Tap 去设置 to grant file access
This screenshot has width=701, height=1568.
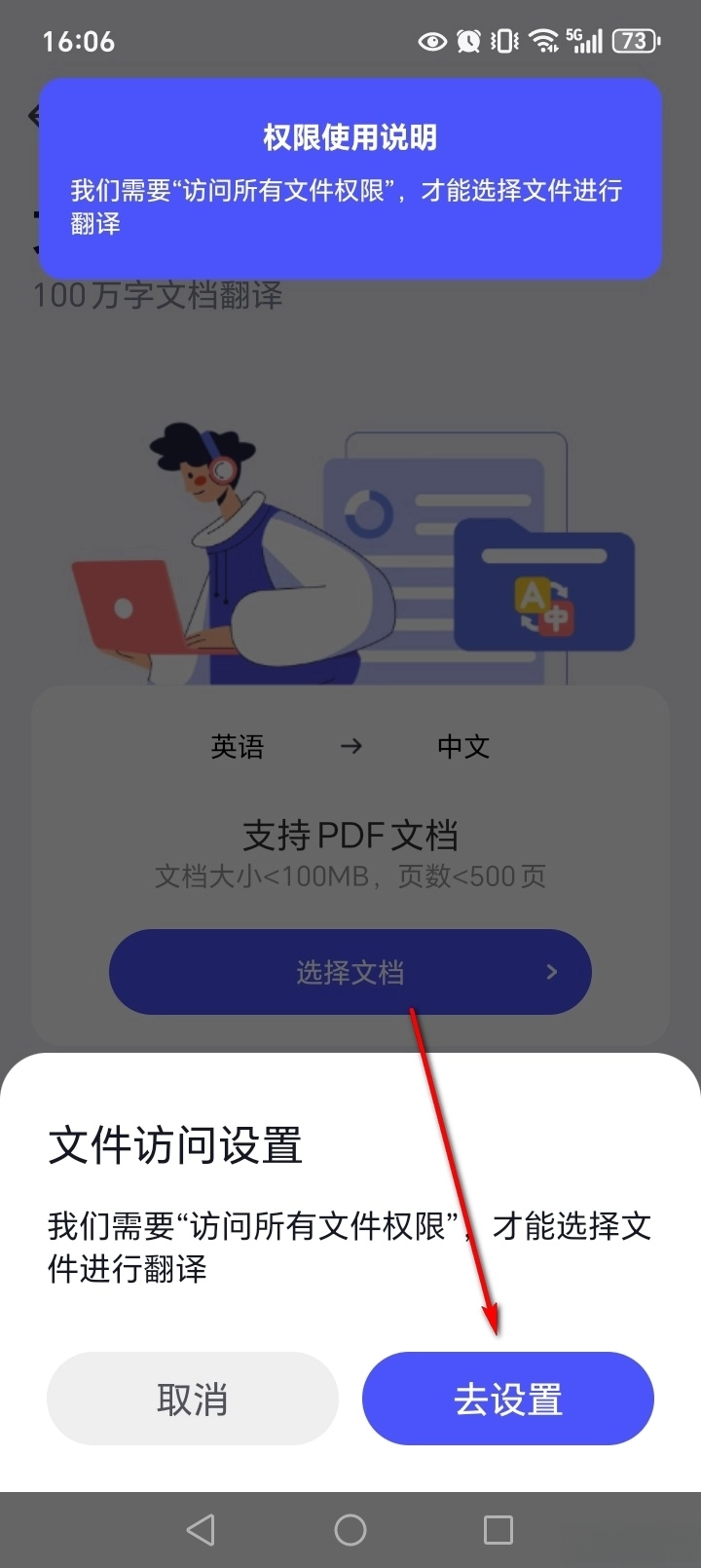(x=507, y=1399)
